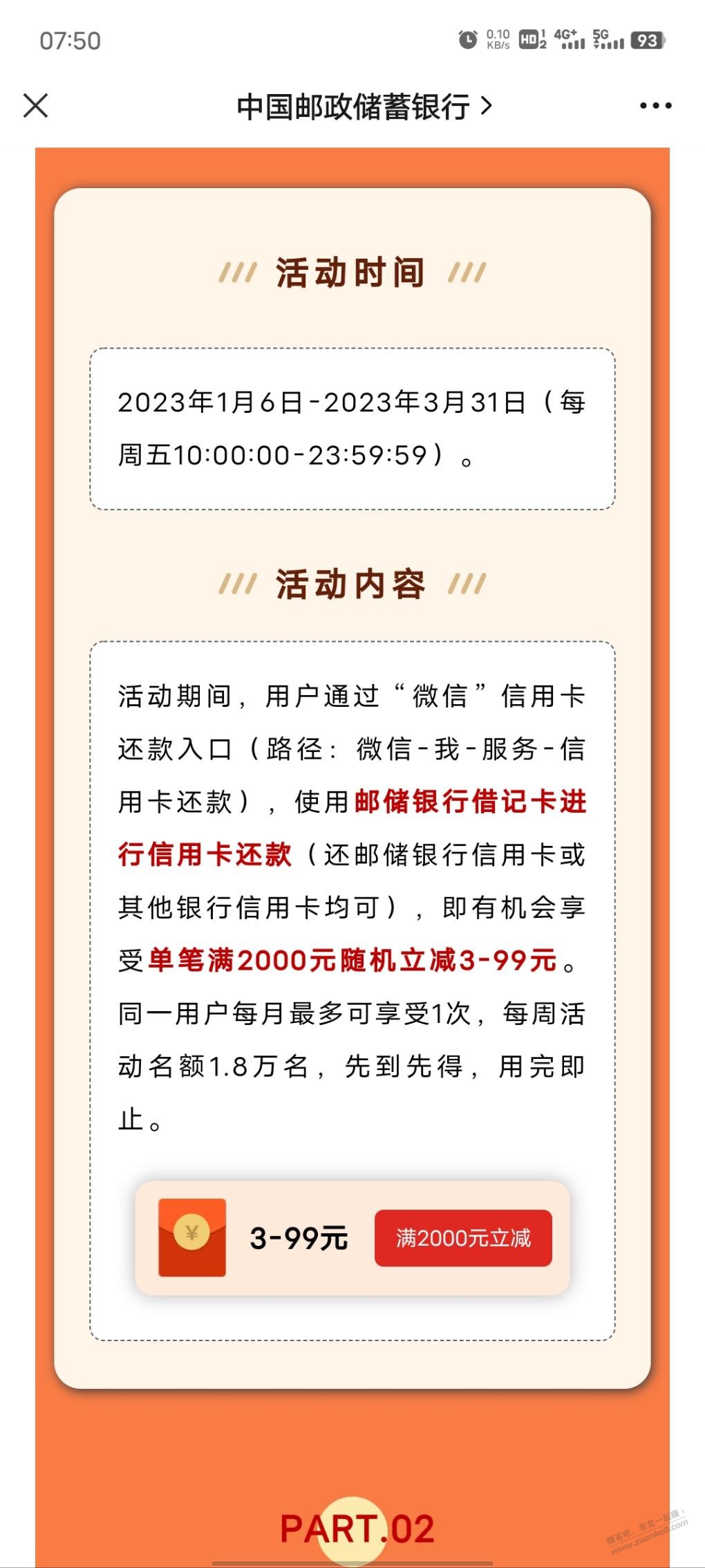
Task: Open 中国邮政储蓄银行 account title
Action: (364, 107)
